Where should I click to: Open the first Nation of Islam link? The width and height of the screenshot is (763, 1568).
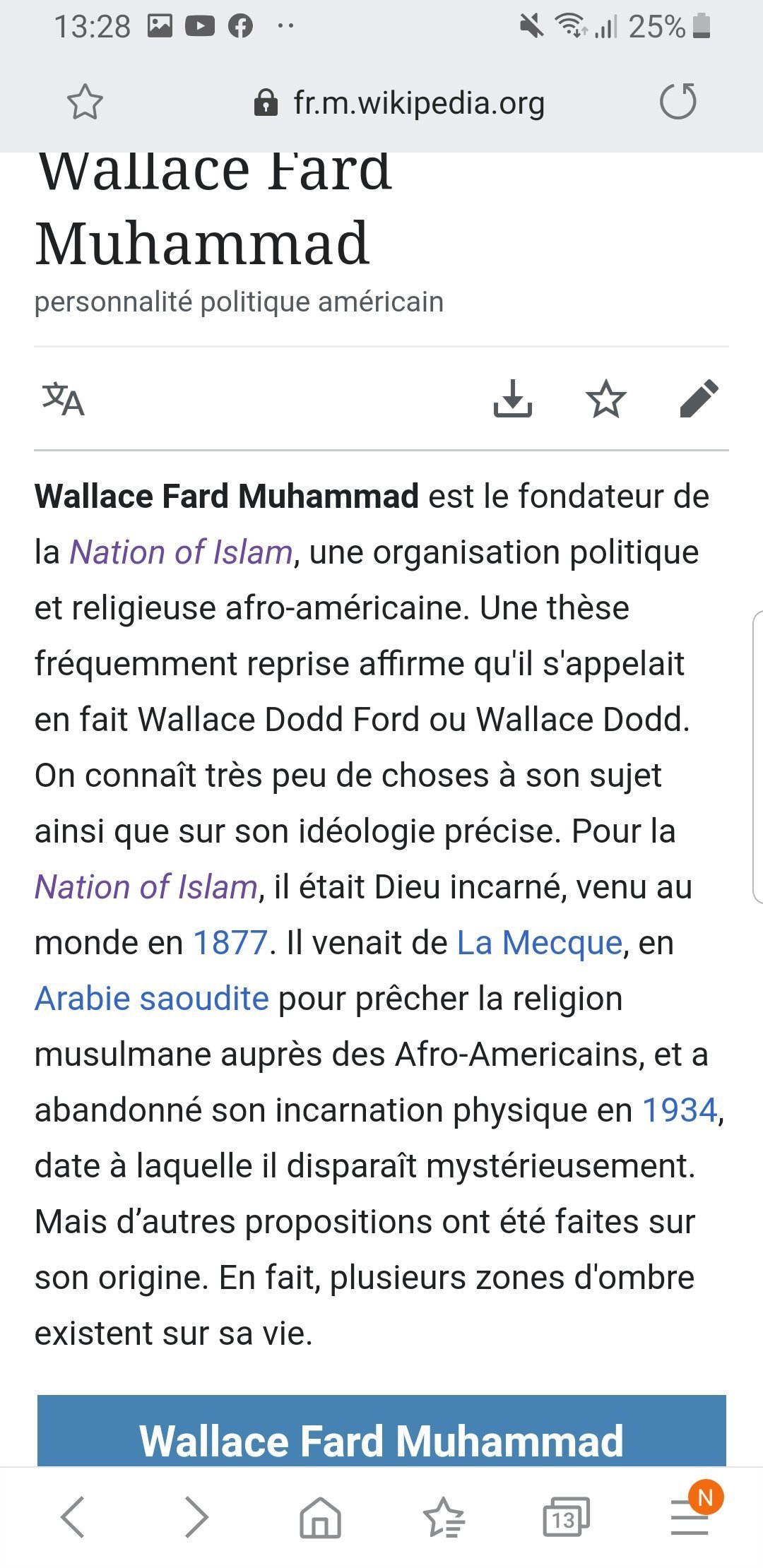point(181,552)
